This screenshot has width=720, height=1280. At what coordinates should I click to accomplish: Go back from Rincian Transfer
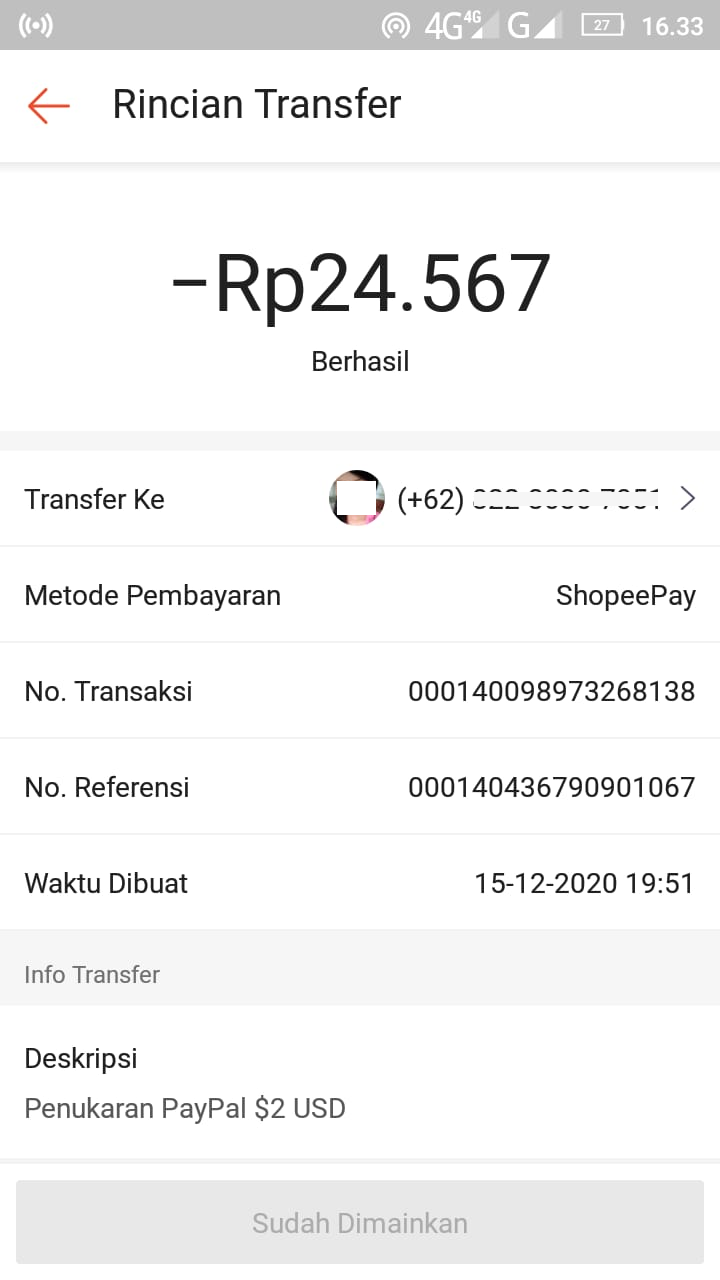tap(48, 105)
